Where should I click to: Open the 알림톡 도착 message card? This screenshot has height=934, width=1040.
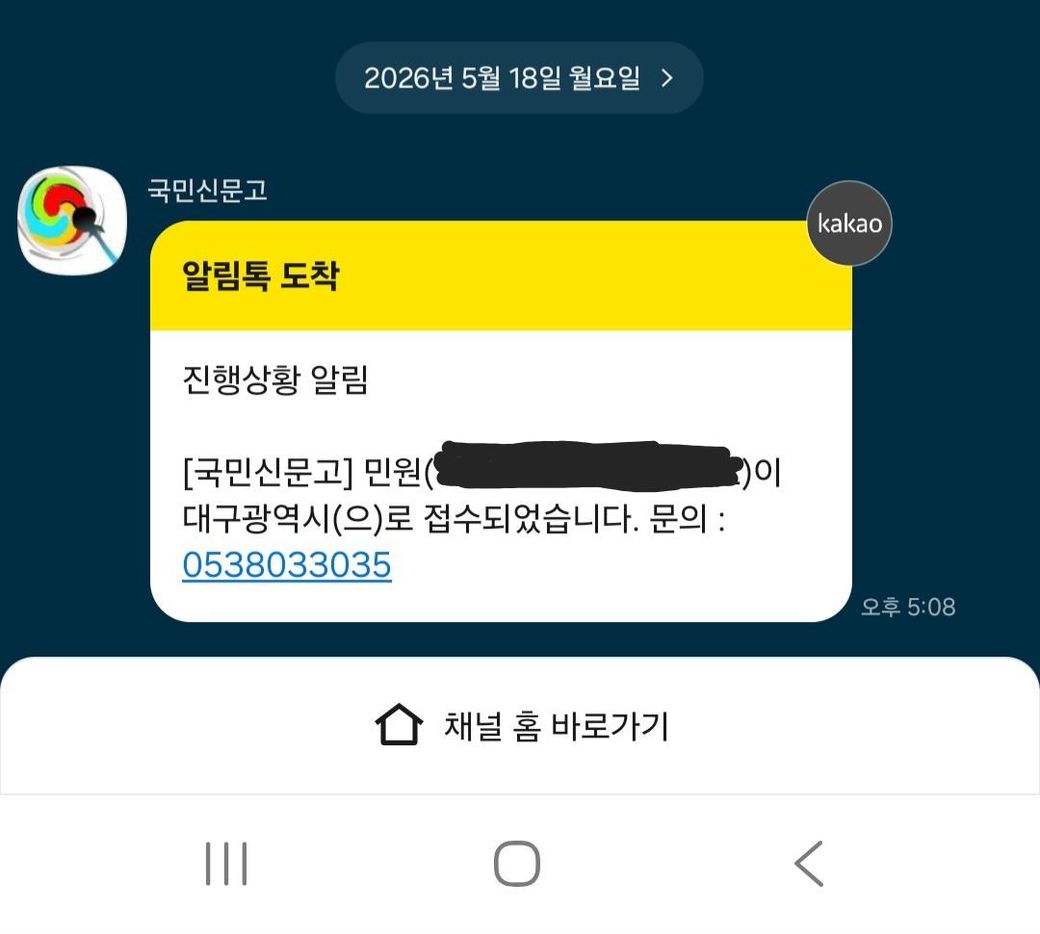point(501,421)
